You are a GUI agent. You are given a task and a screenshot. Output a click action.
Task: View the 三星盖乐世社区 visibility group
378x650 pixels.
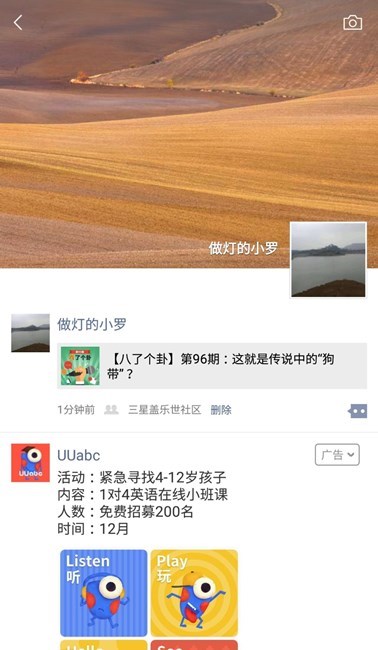coord(165,410)
